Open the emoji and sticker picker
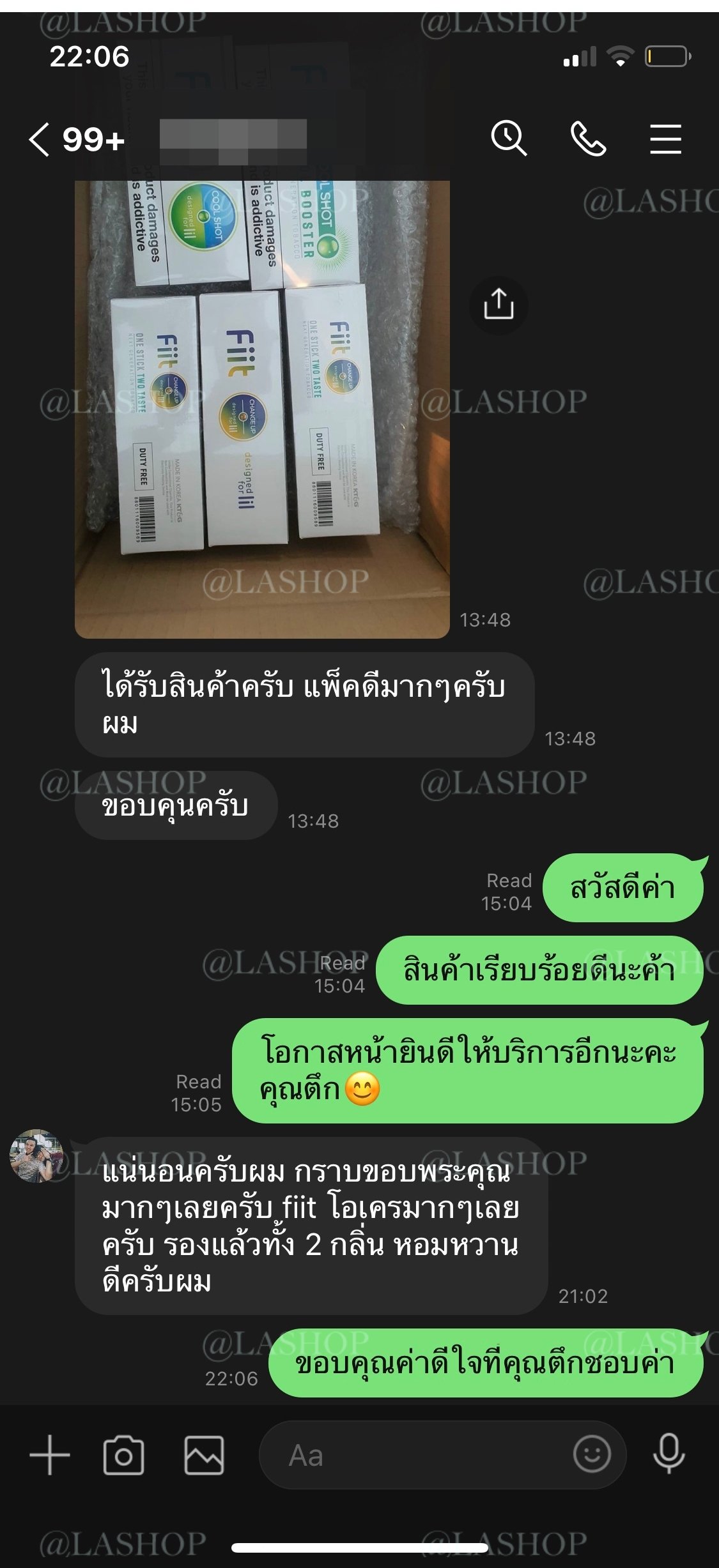This screenshot has height=1568, width=719. tap(592, 1454)
